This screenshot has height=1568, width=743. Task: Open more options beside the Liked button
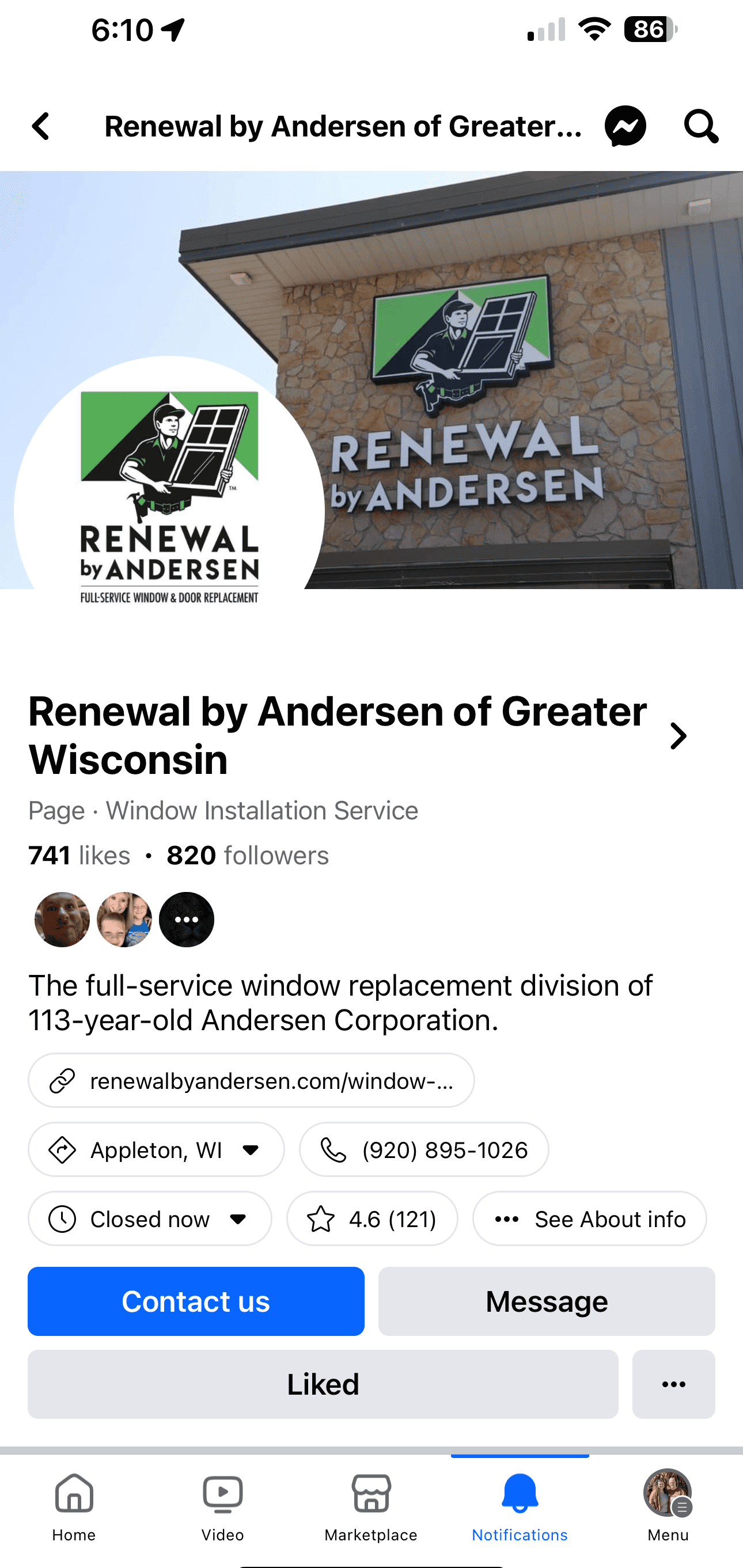tap(673, 1384)
